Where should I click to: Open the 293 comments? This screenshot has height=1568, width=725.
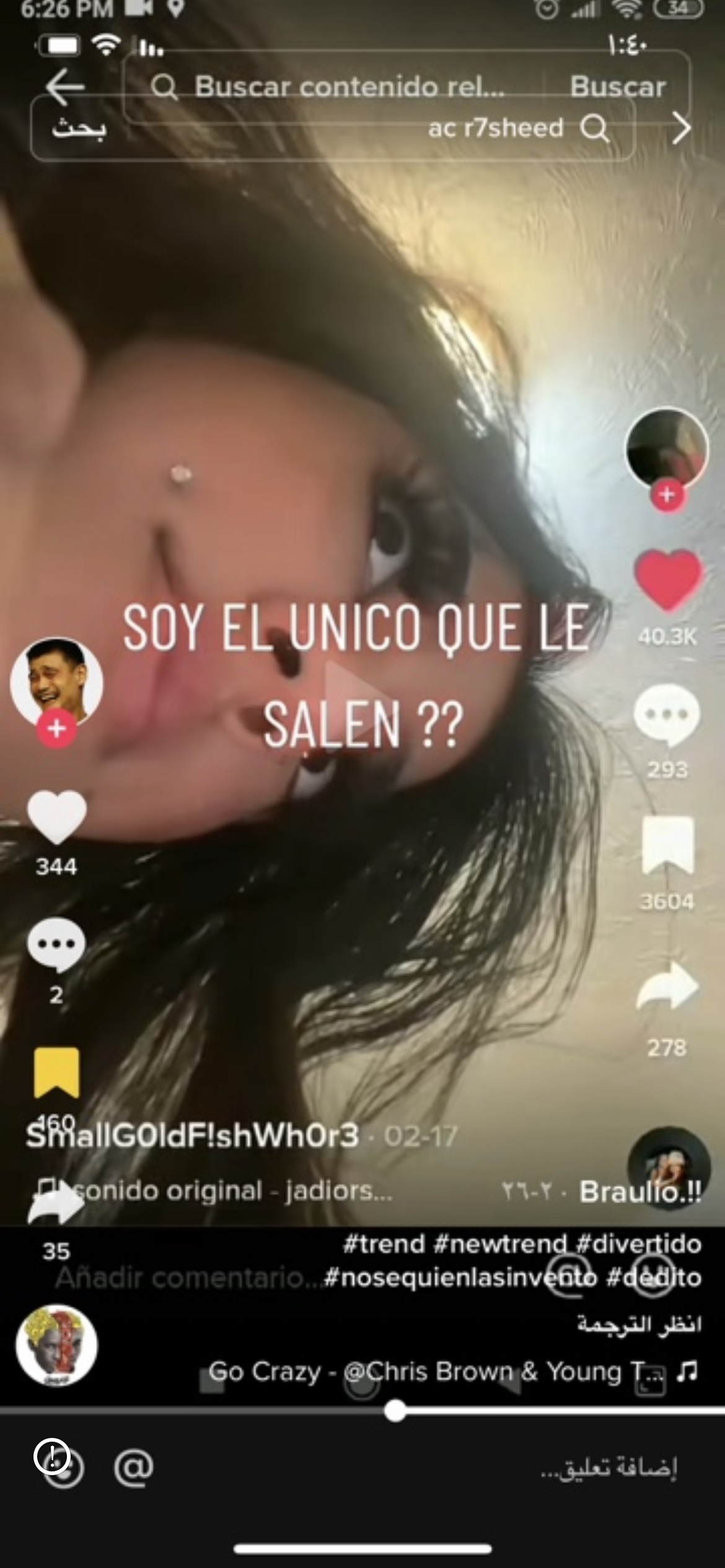[x=667, y=715]
